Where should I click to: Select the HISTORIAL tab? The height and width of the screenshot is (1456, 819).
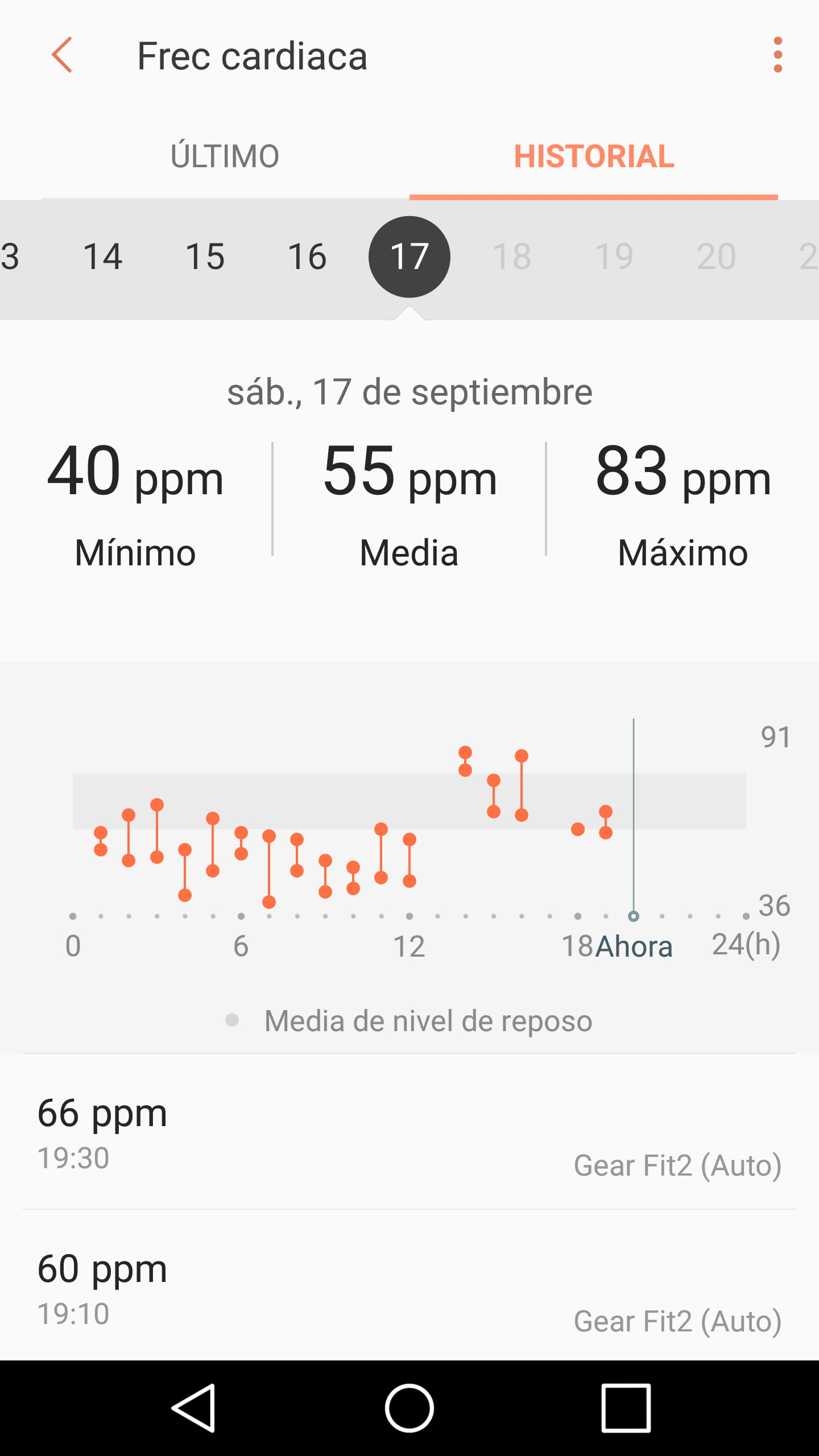coord(594,156)
